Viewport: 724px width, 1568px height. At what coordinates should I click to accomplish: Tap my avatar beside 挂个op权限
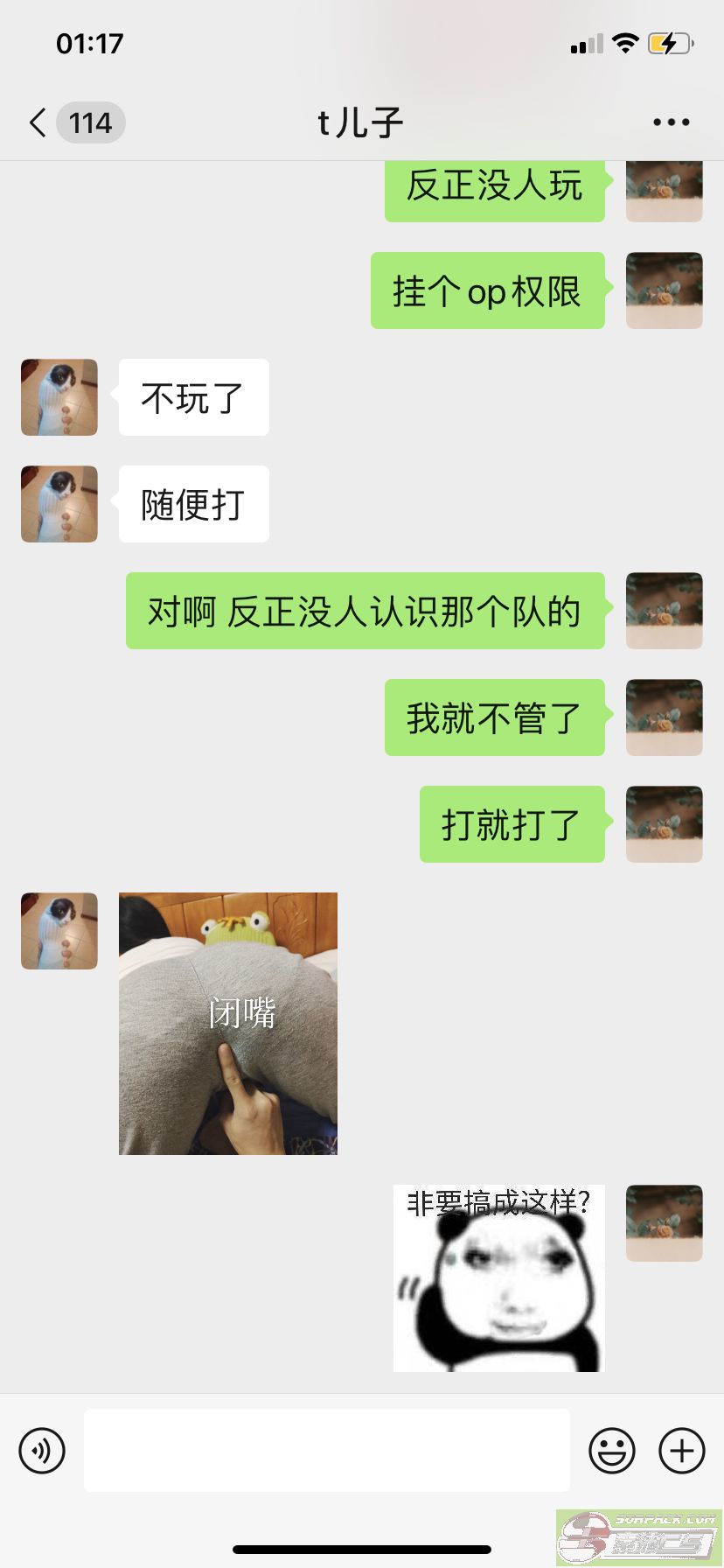pos(664,290)
